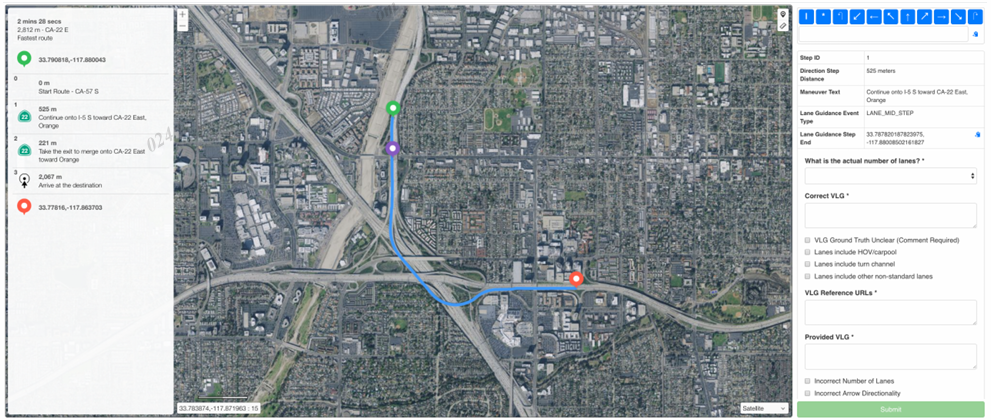
Task: Insert the right arrow lane symbol
Action: (941, 17)
